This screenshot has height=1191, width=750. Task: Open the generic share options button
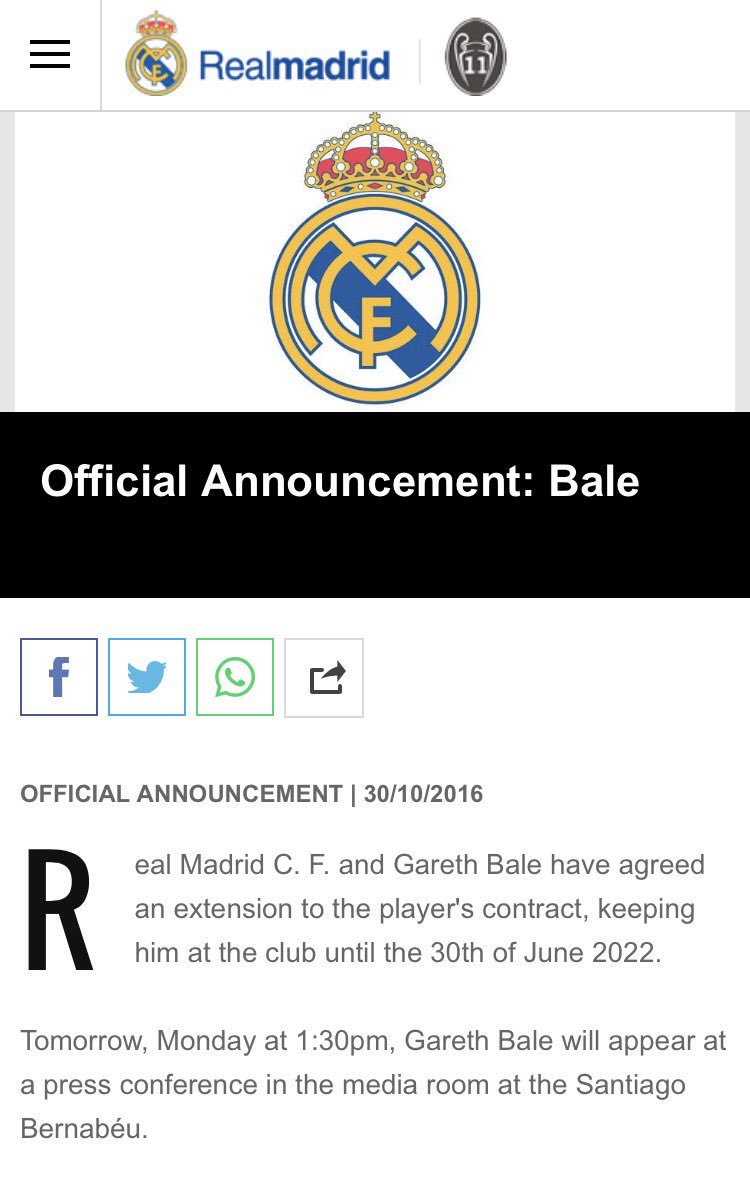tap(324, 677)
